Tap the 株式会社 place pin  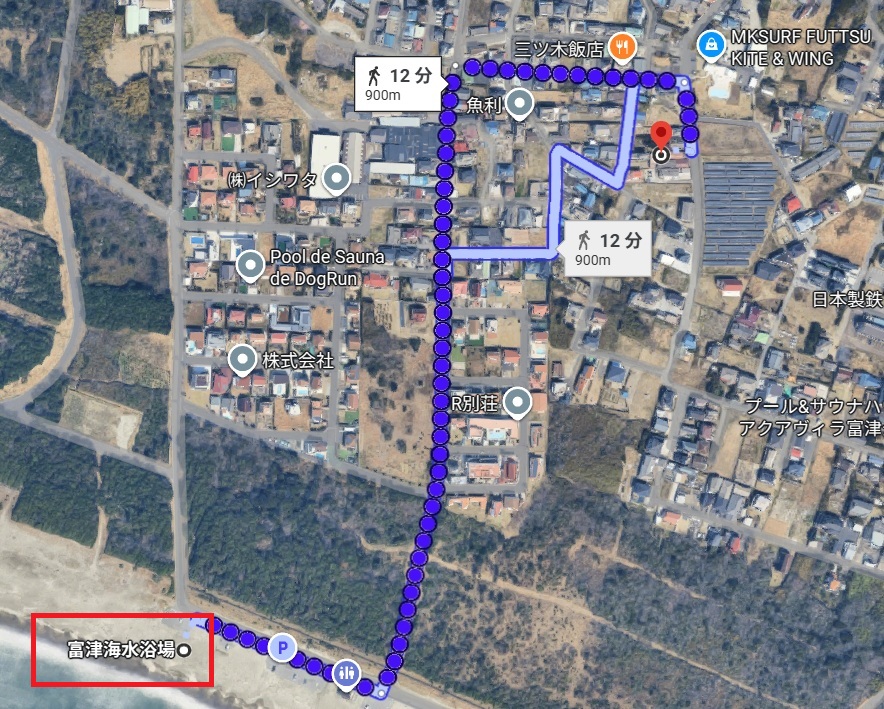pyautogui.click(x=242, y=359)
